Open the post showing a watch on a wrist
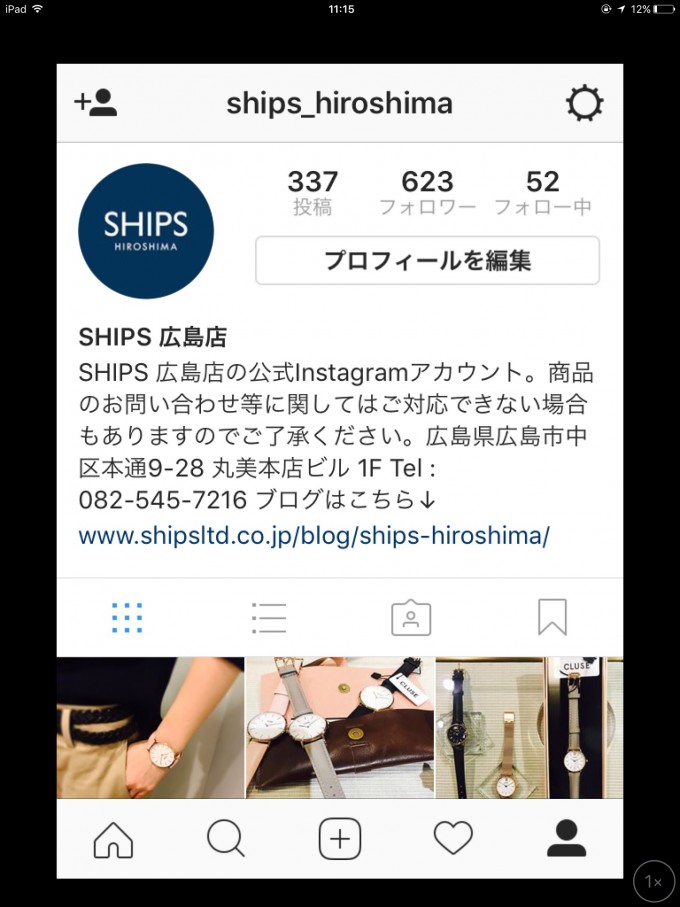This screenshot has height=907, width=680. click(150, 727)
